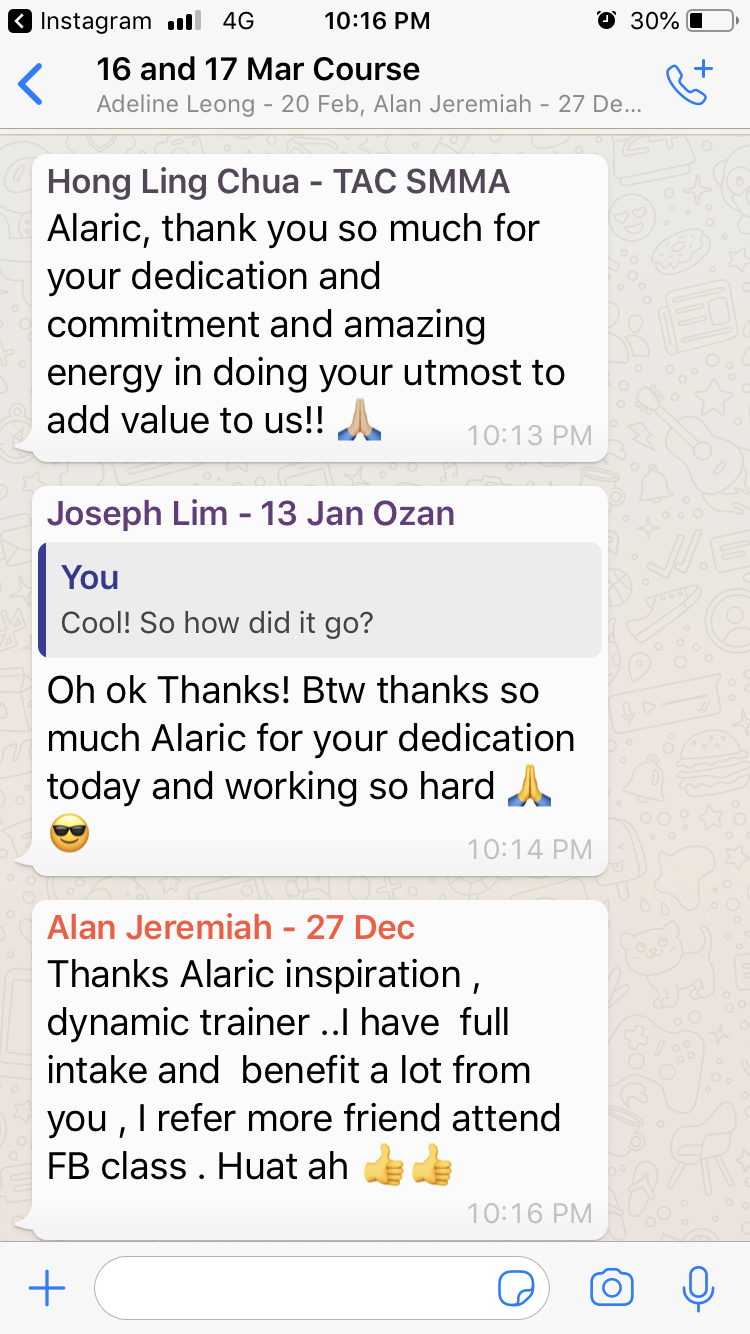This screenshot has height=1334, width=750.
Task: Tap the plus attachment icon
Action: 47,1288
